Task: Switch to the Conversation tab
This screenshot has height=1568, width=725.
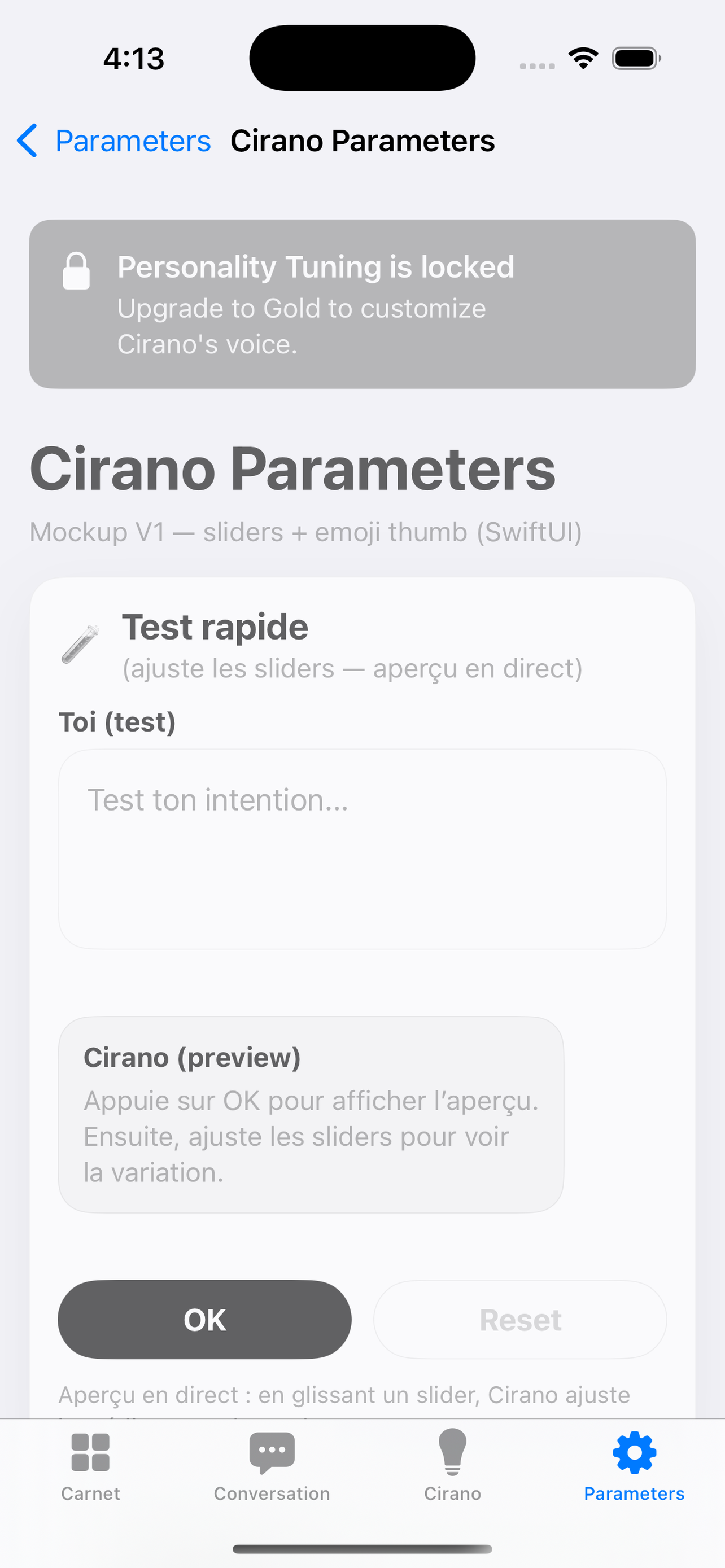Action: (272, 1467)
